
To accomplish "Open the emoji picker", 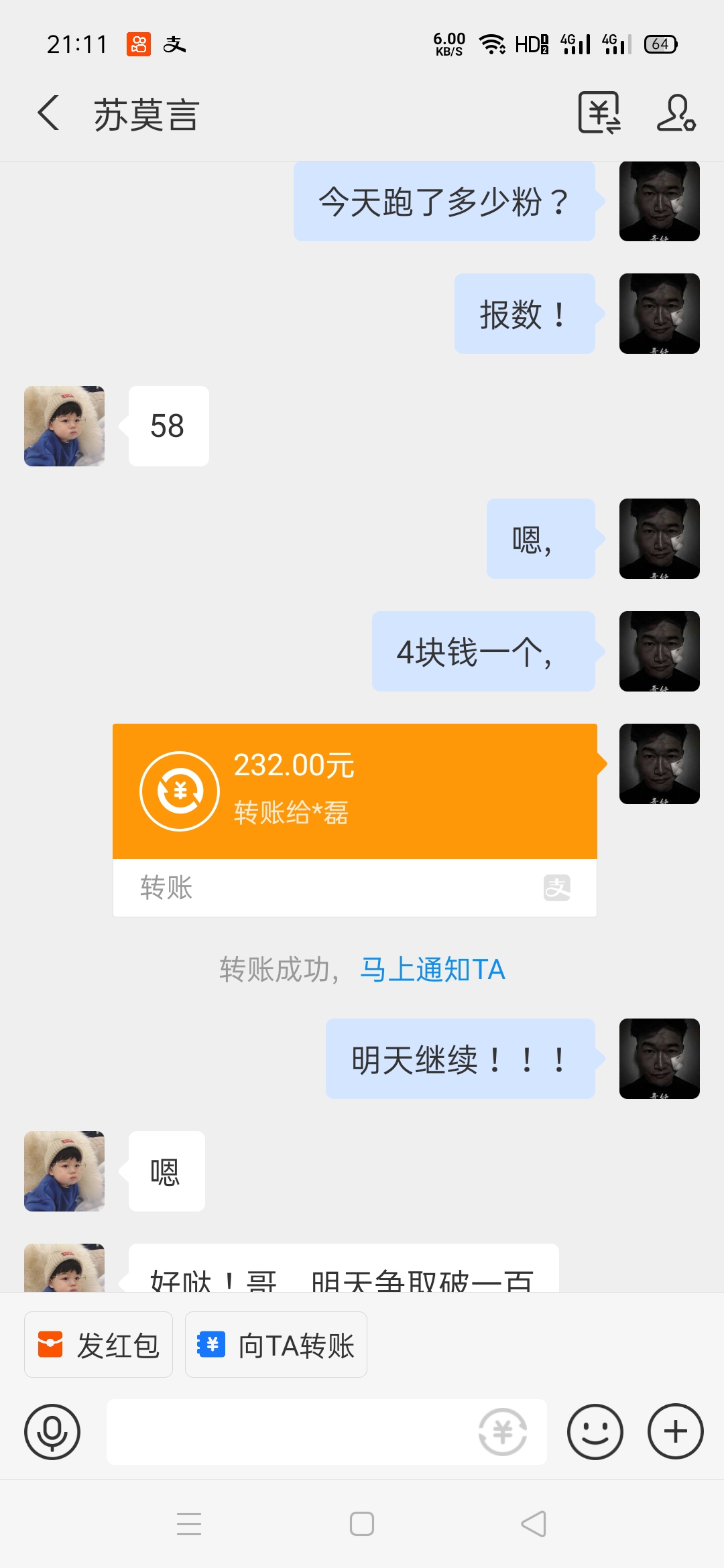I will [595, 1431].
